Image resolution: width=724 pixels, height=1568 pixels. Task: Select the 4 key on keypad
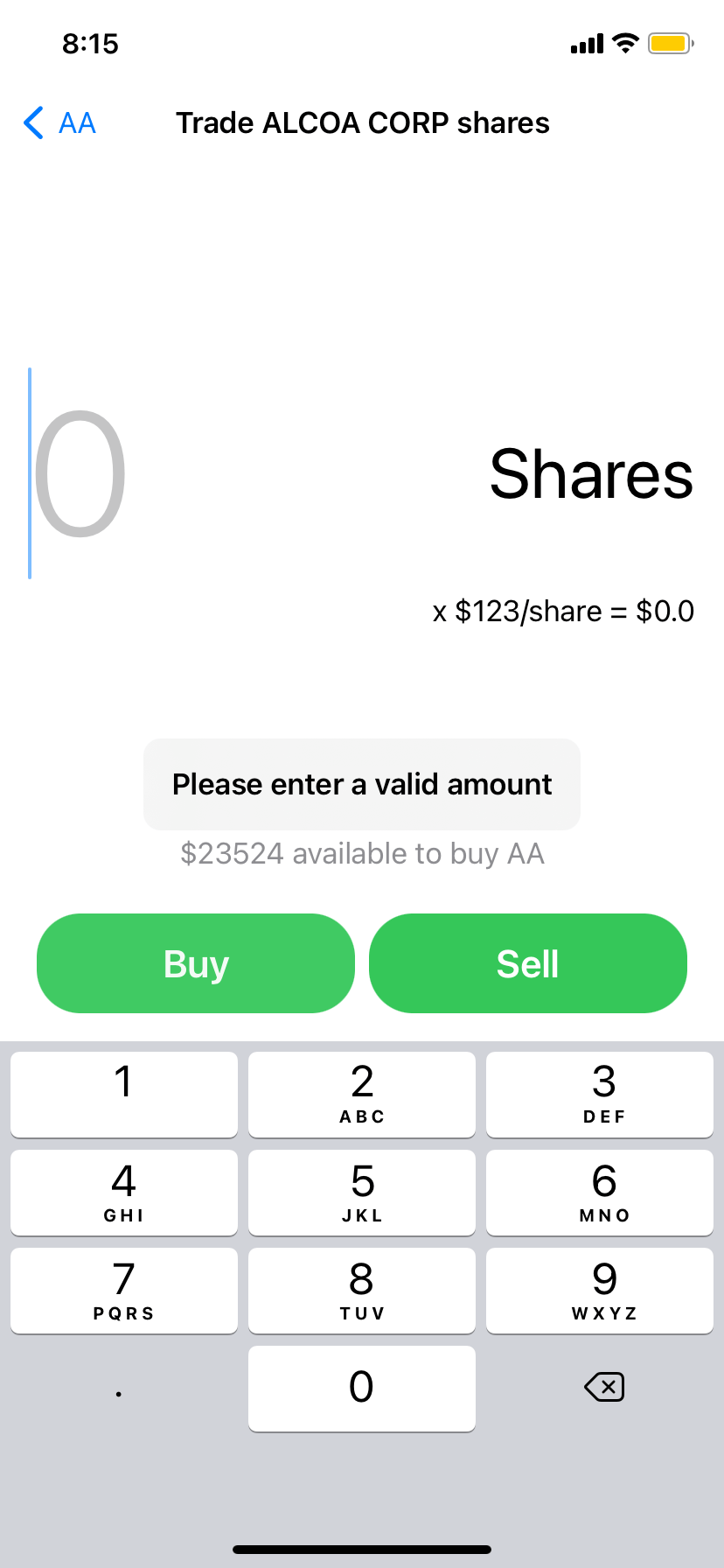(x=124, y=1192)
